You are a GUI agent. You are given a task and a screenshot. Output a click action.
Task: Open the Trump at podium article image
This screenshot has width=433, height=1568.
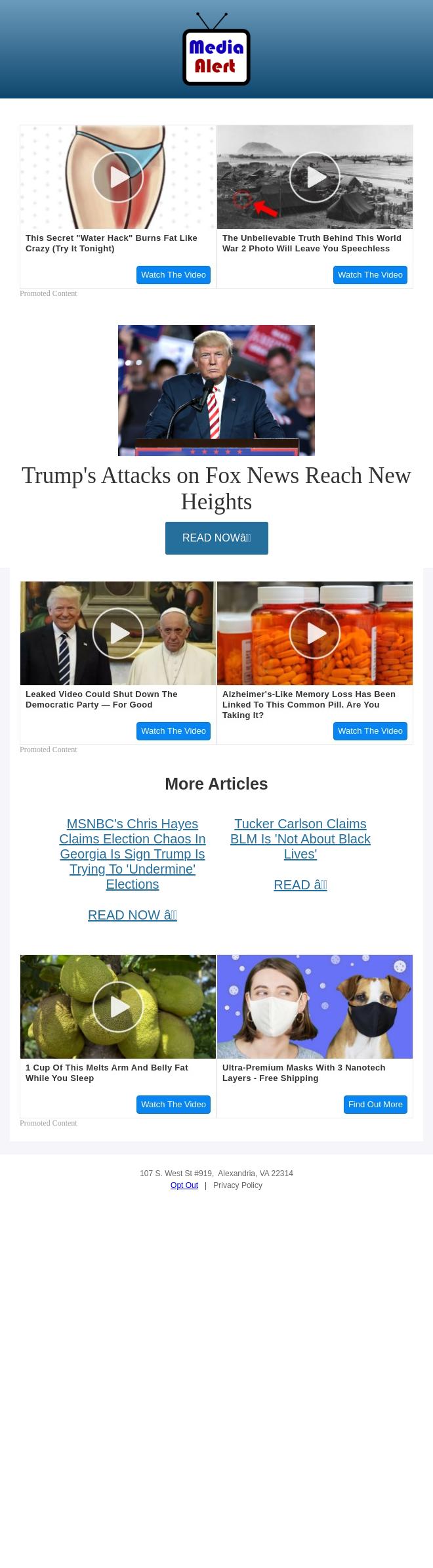216,391
